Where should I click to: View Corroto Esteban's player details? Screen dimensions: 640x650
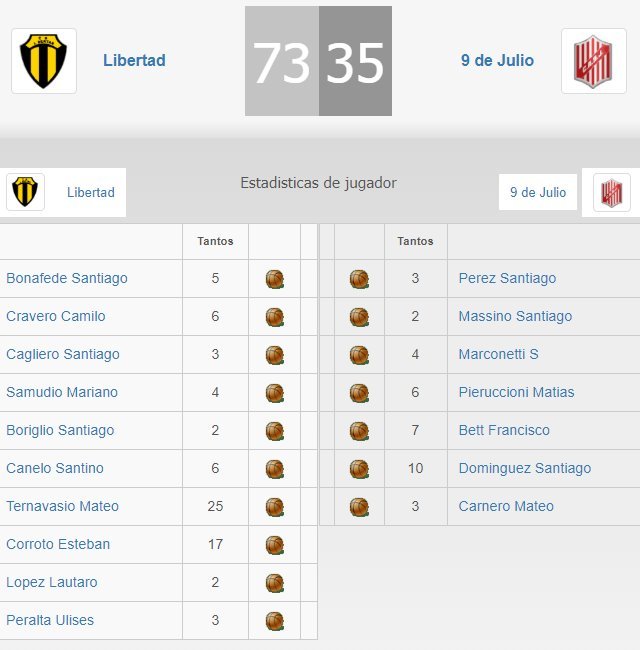click(58, 544)
